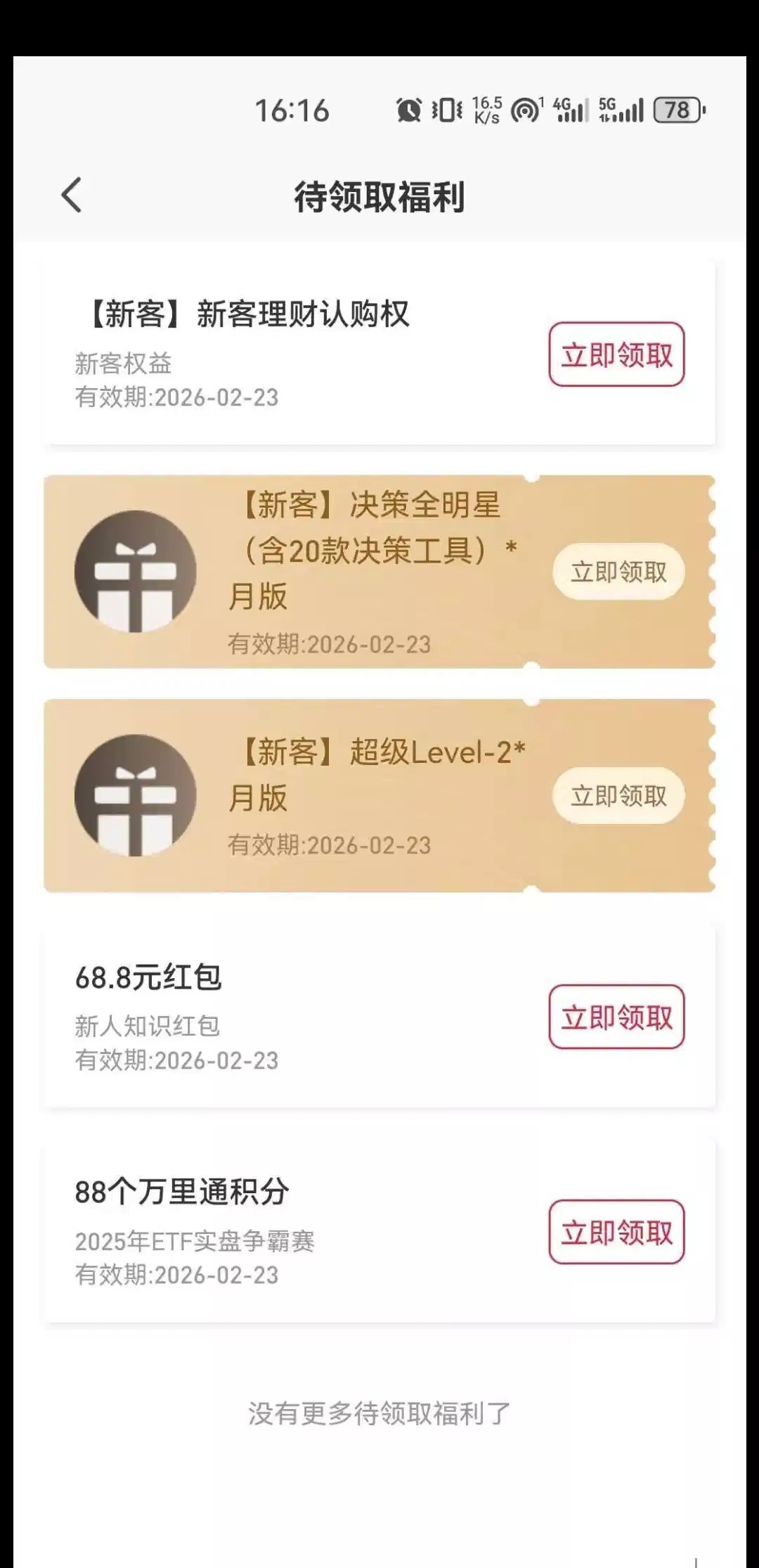The width and height of the screenshot is (759, 1568).
Task: Claim the 决策全明星 monthly coupon
Action: click(x=618, y=572)
